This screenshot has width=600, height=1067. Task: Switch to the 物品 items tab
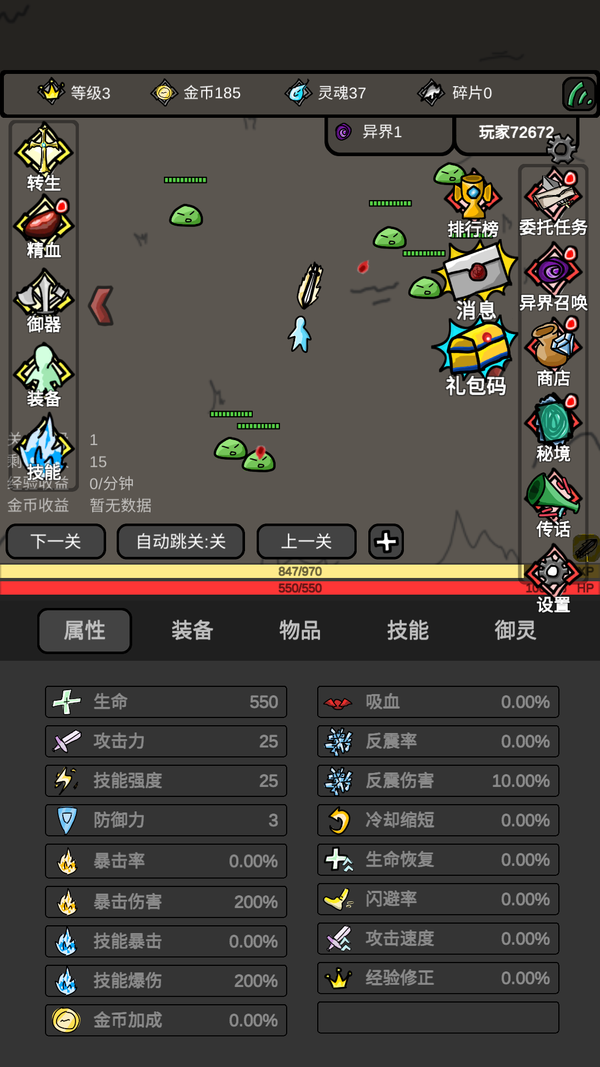click(300, 630)
